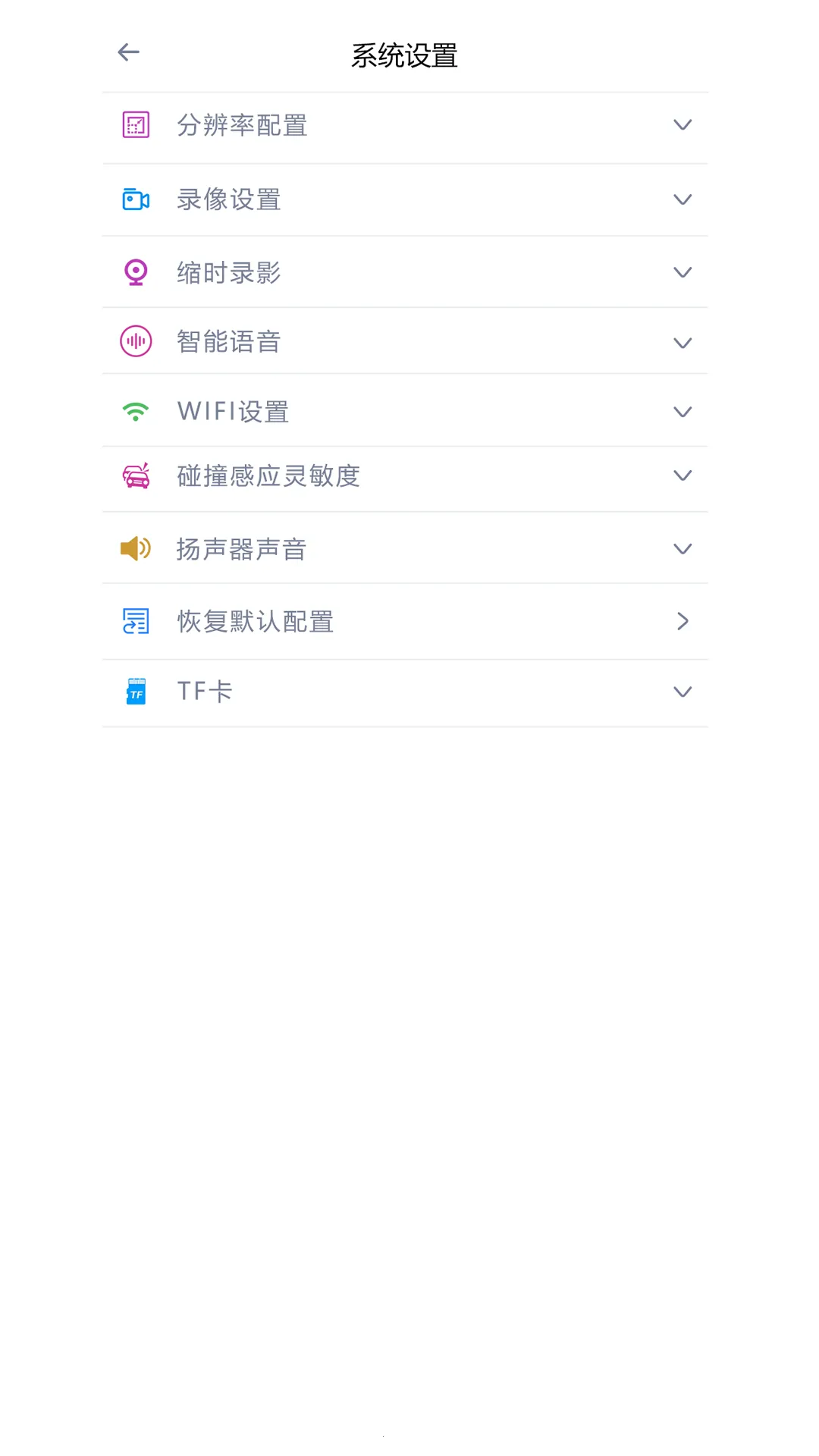Expand the 智能语音 section
The height and width of the screenshot is (1456, 819).
pos(682,342)
